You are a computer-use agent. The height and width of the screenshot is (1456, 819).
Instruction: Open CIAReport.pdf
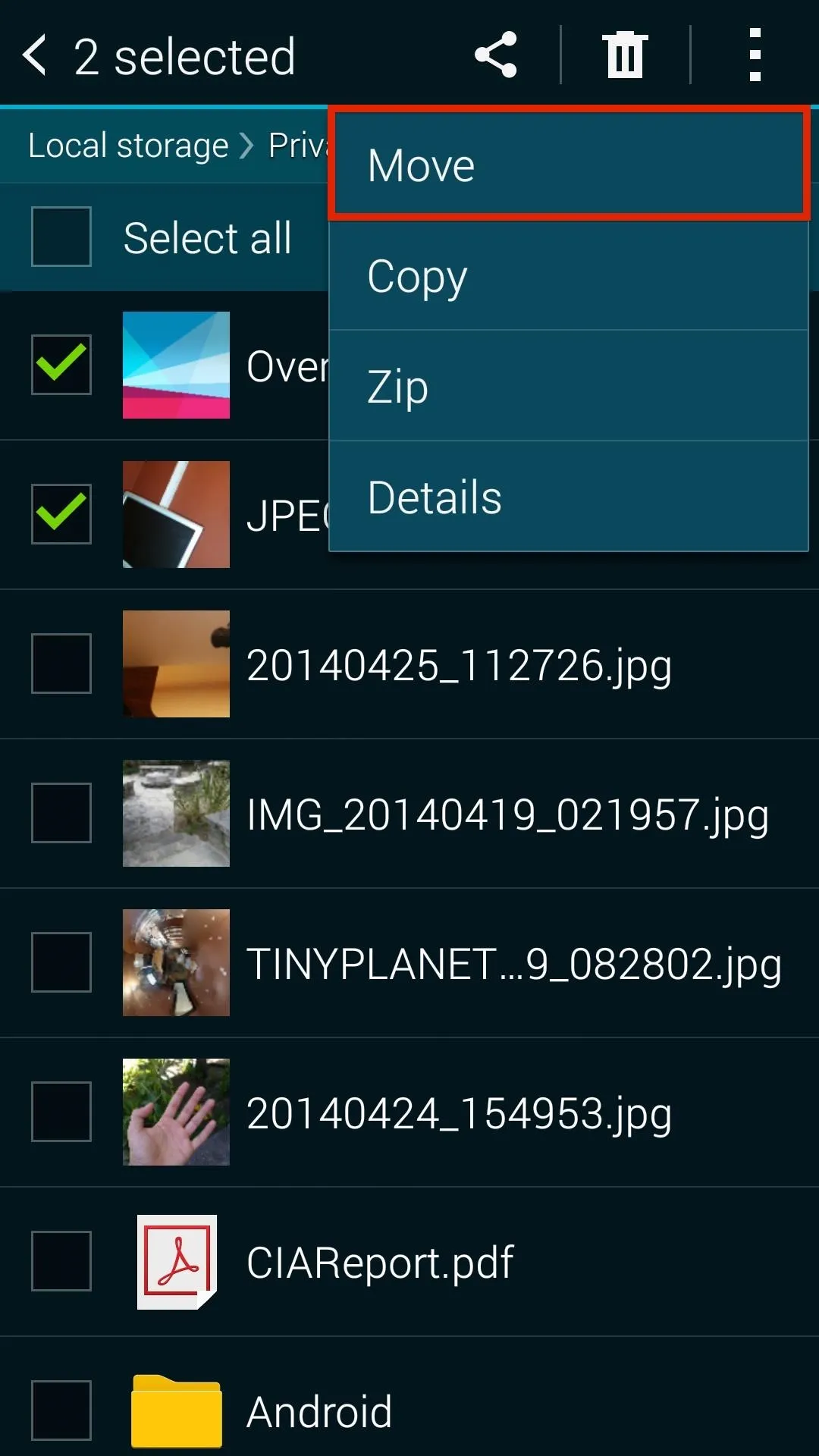[x=409, y=1261]
